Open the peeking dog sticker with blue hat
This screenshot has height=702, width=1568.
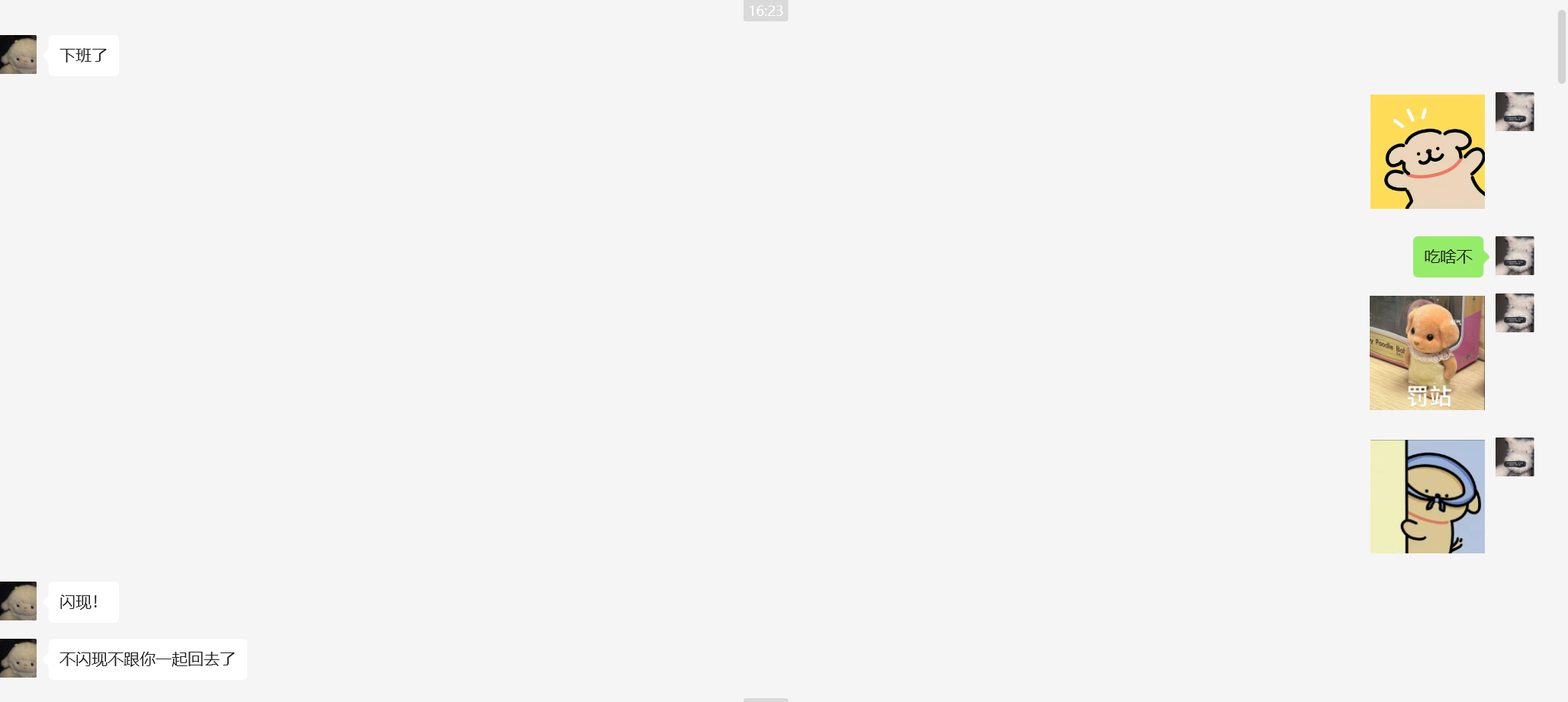1427,496
